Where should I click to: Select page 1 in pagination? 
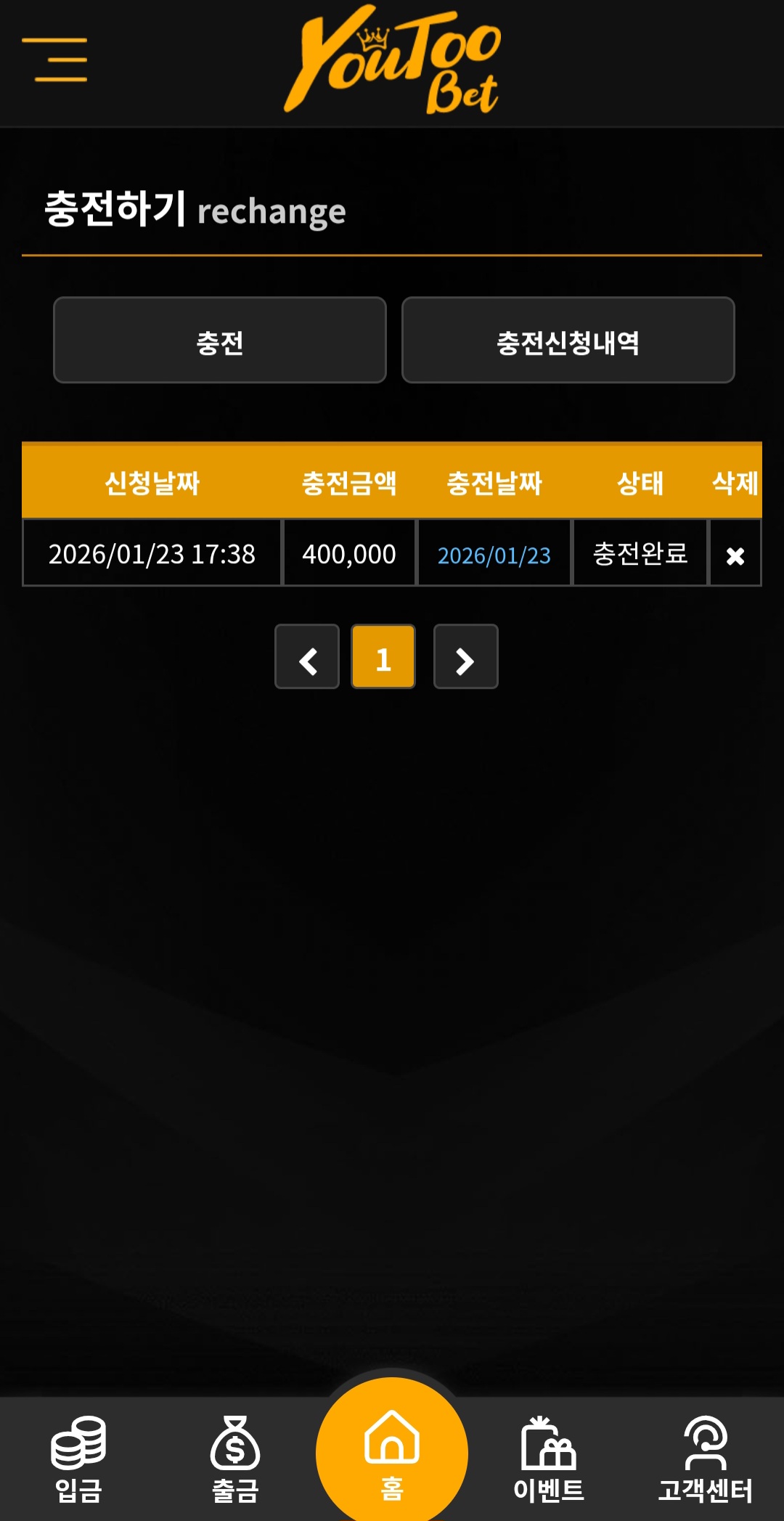(x=383, y=656)
